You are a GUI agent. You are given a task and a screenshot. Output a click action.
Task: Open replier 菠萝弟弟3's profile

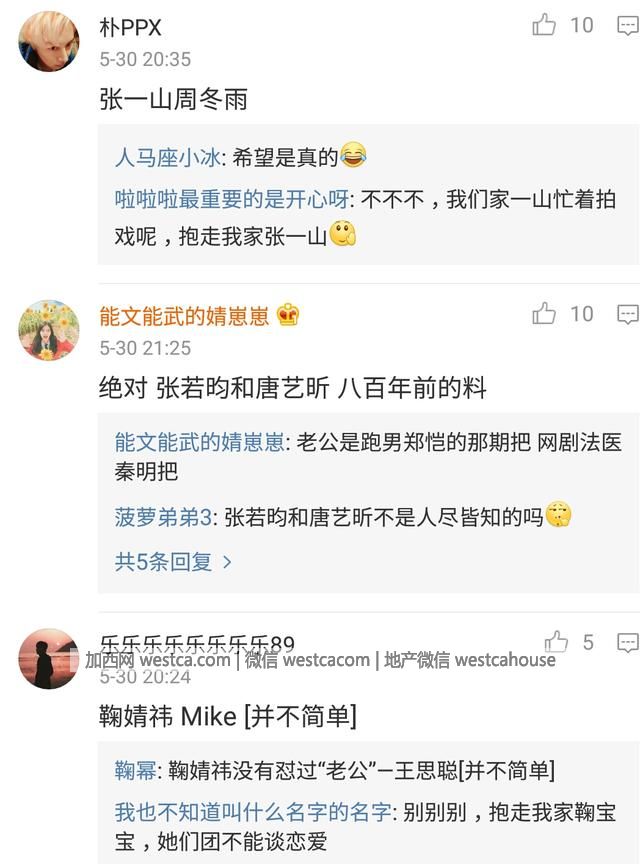tap(163, 517)
